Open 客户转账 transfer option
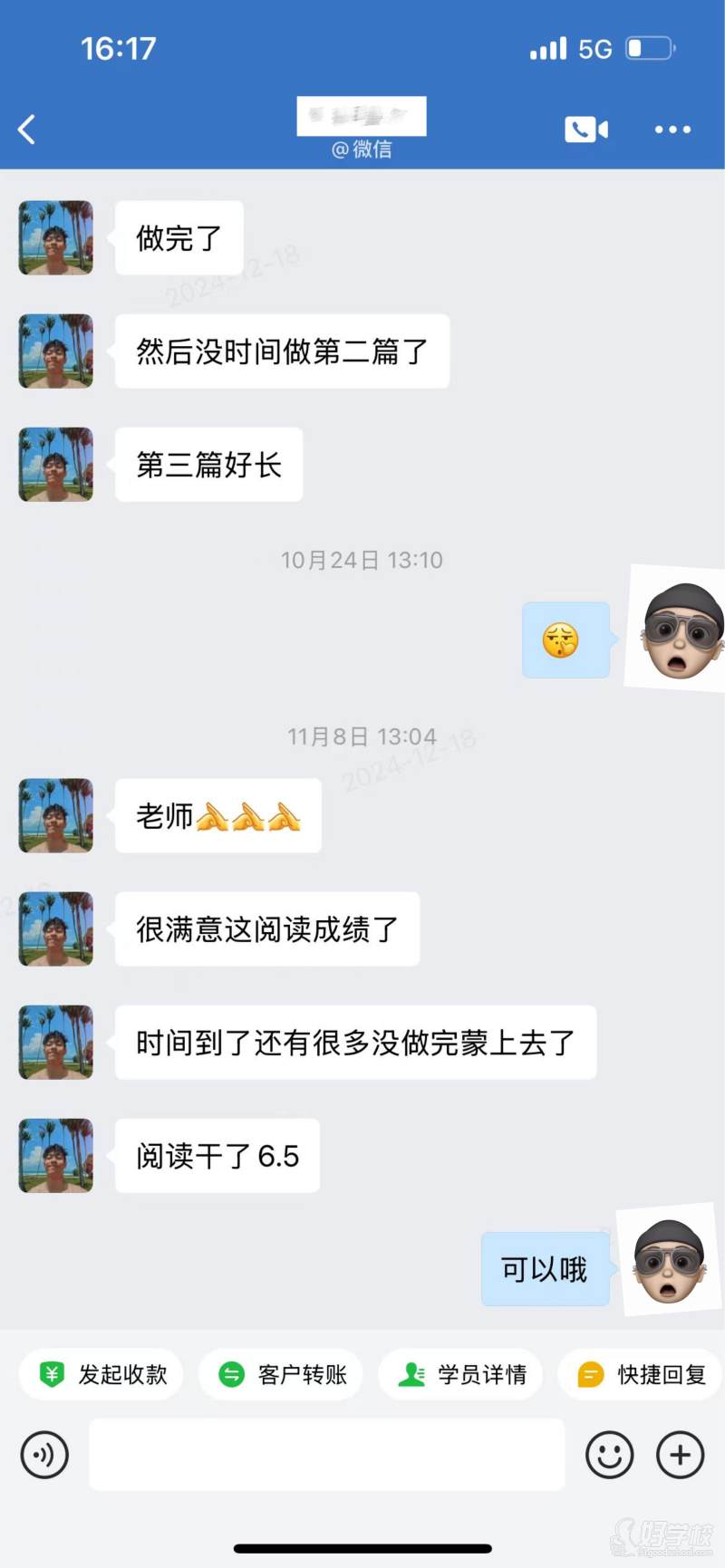This screenshot has height=1568, width=725. (x=280, y=1374)
